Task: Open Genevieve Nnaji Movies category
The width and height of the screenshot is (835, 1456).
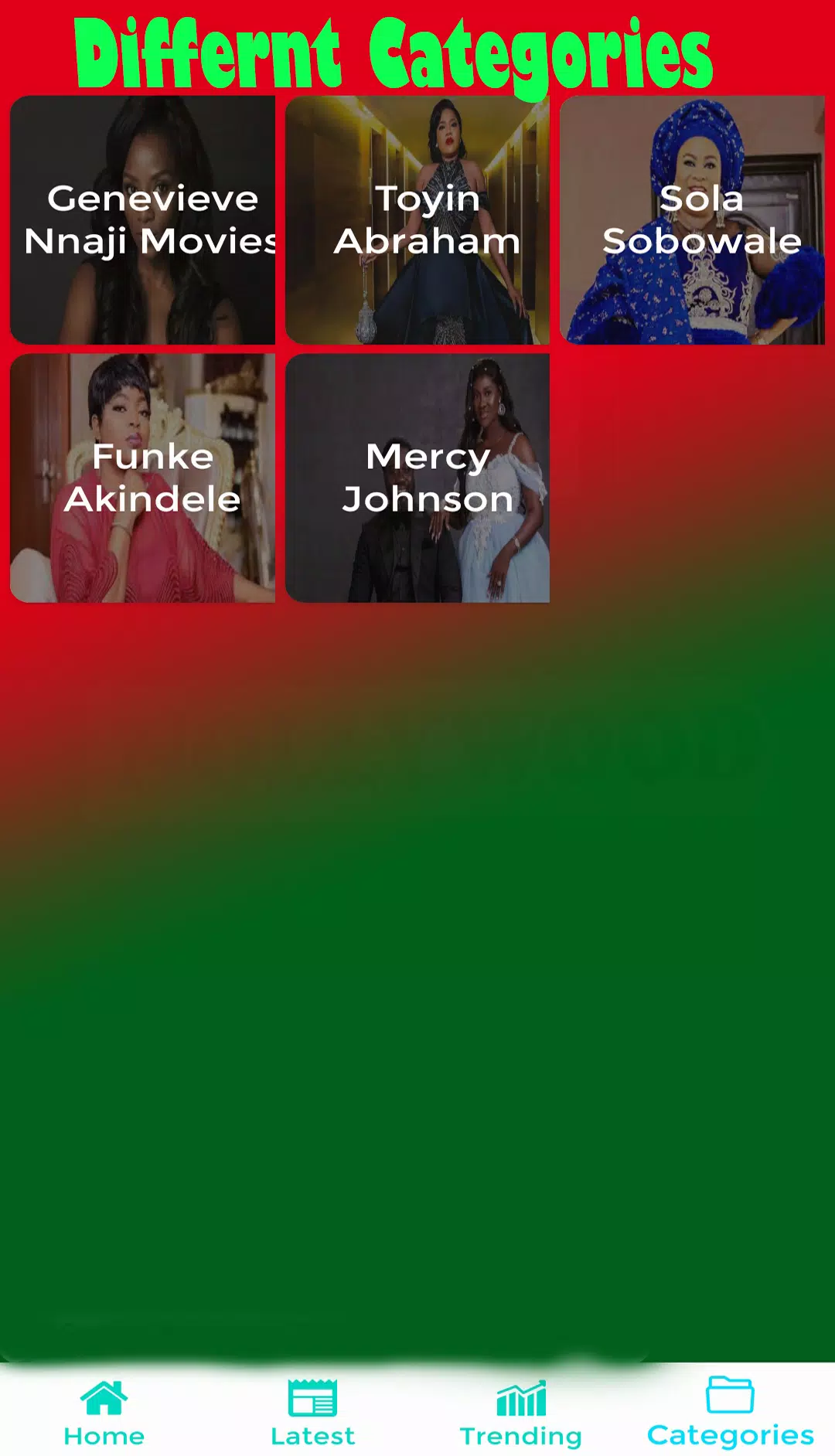Action: [142, 220]
